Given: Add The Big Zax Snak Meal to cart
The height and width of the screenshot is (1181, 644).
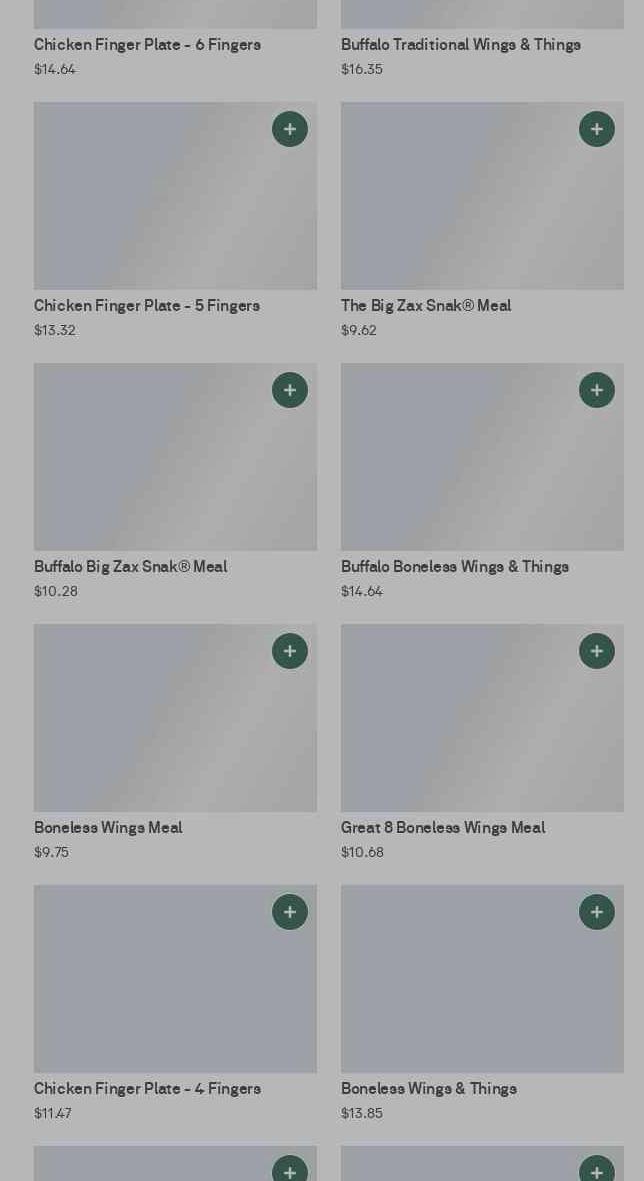Looking at the screenshot, I should (x=597, y=129).
